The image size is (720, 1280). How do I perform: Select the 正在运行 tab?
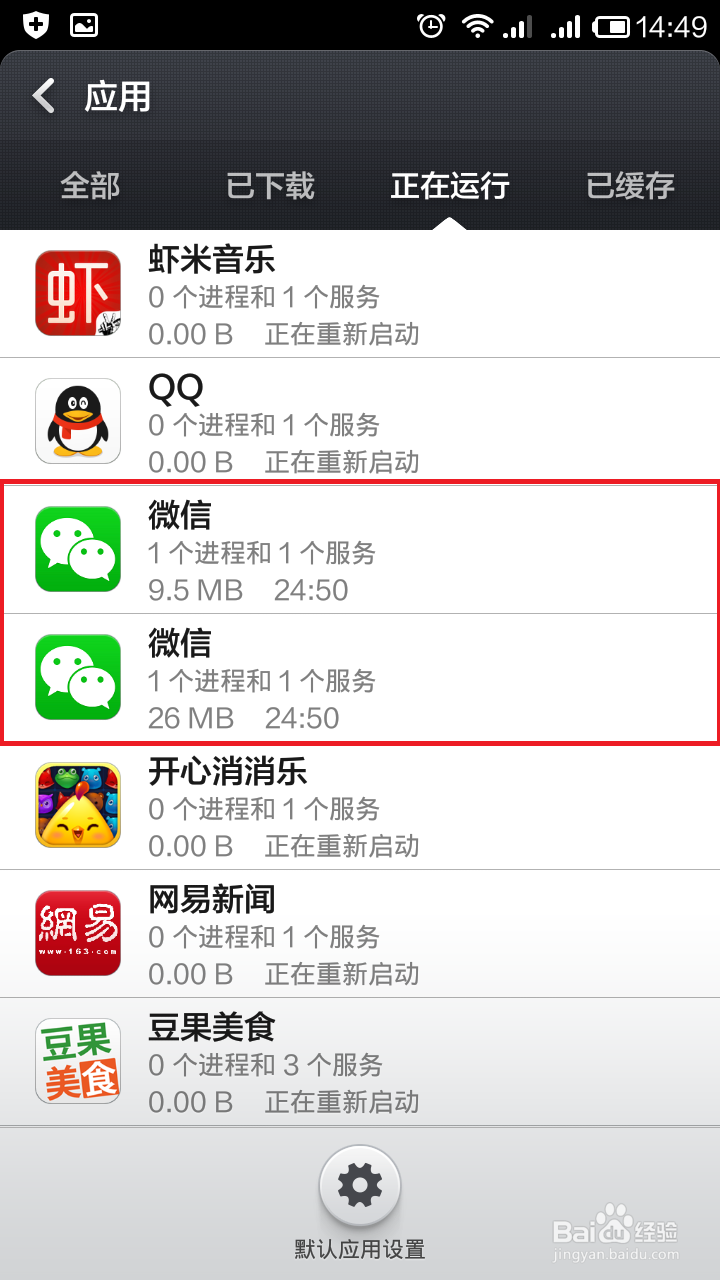click(449, 186)
